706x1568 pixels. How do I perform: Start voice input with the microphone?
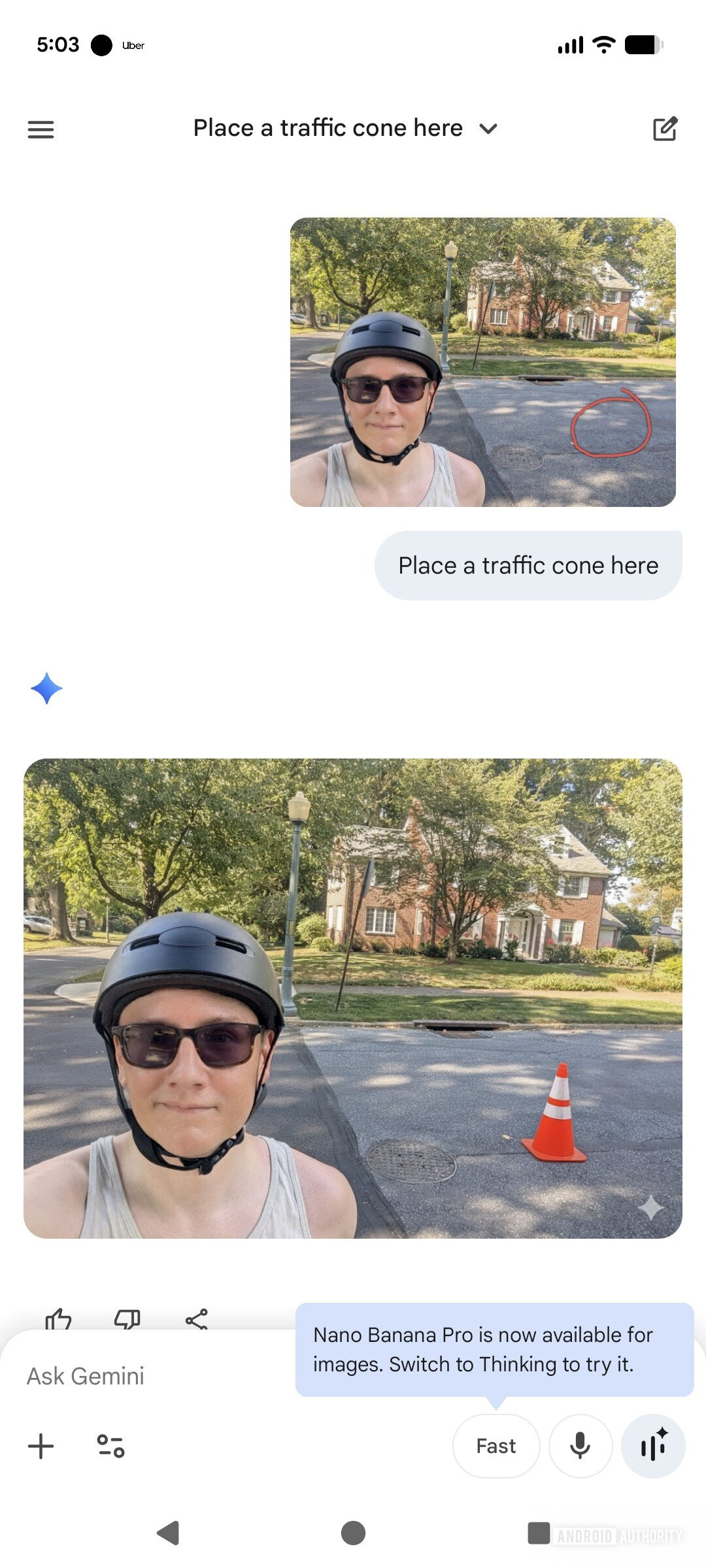pos(580,1446)
